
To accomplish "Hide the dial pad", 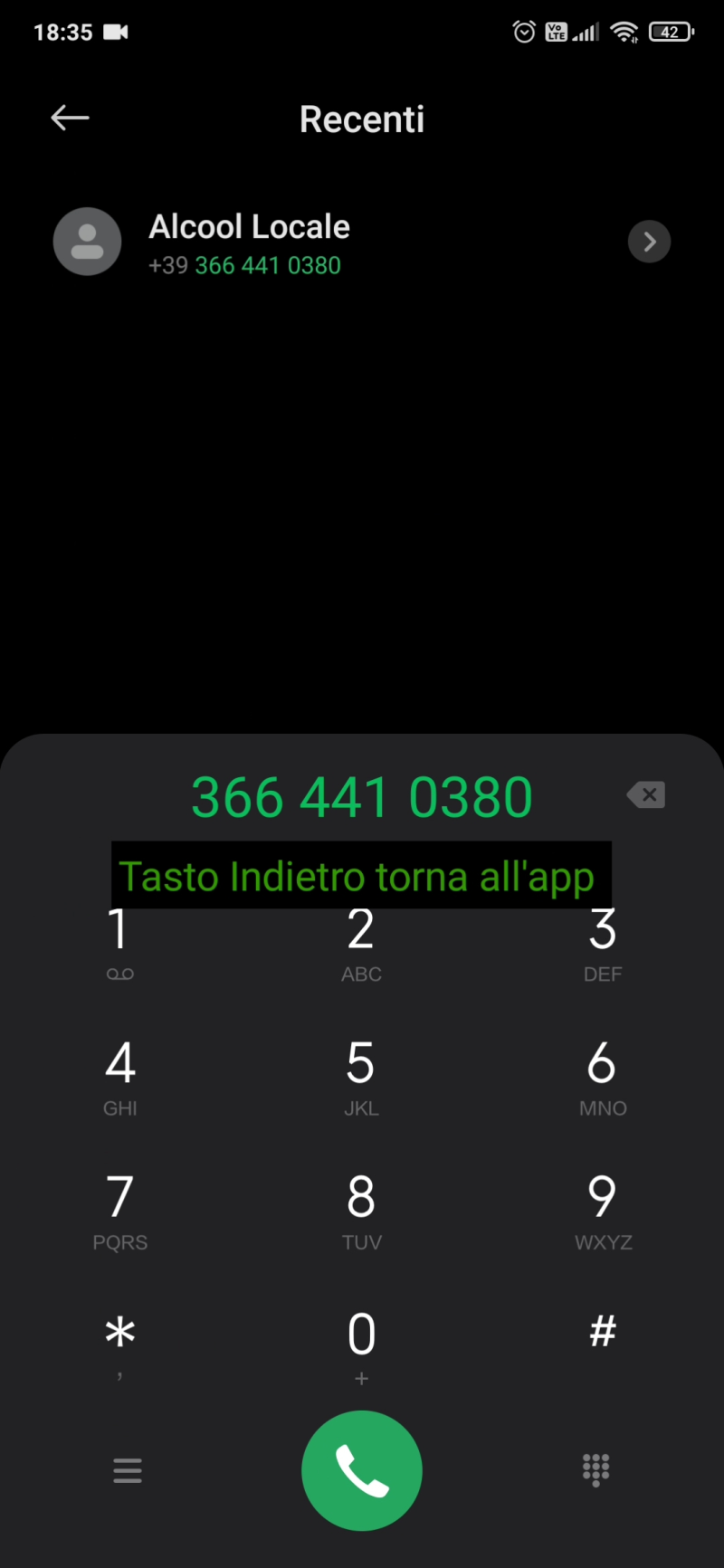I will coord(595,1470).
